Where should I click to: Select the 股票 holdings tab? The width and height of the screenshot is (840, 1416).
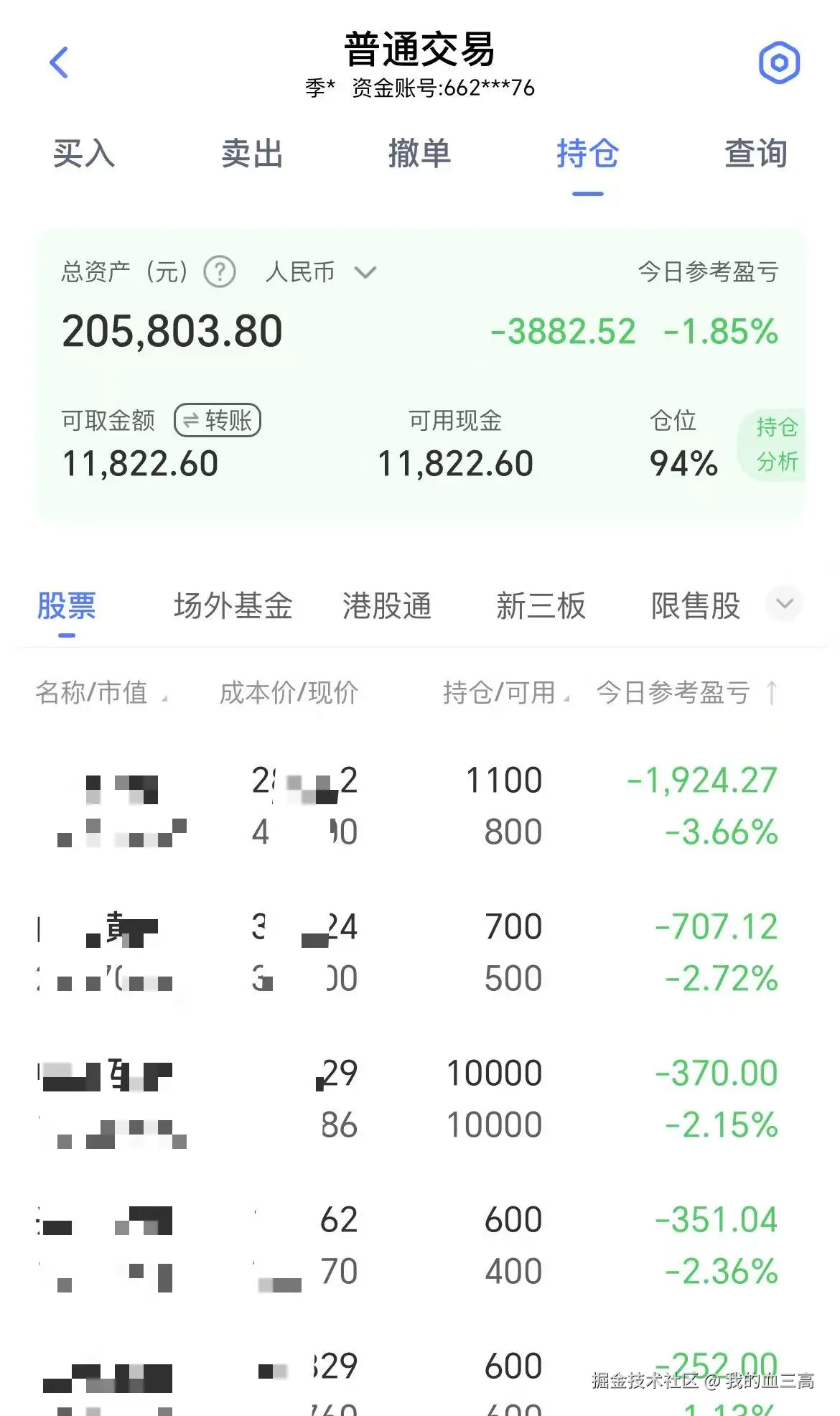pyautogui.click(x=67, y=607)
